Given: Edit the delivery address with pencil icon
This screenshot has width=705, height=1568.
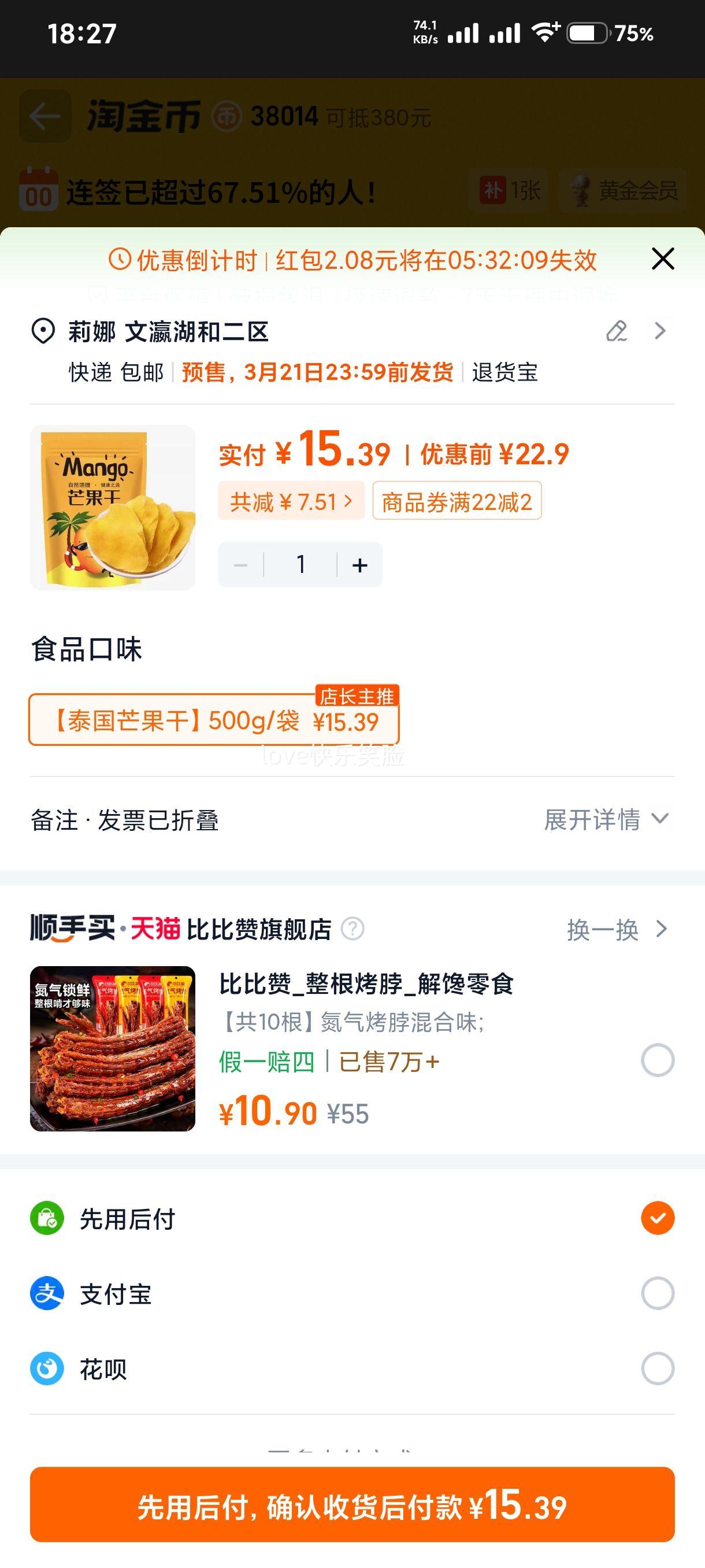Looking at the screenshot, I should [x=616, y=331].
